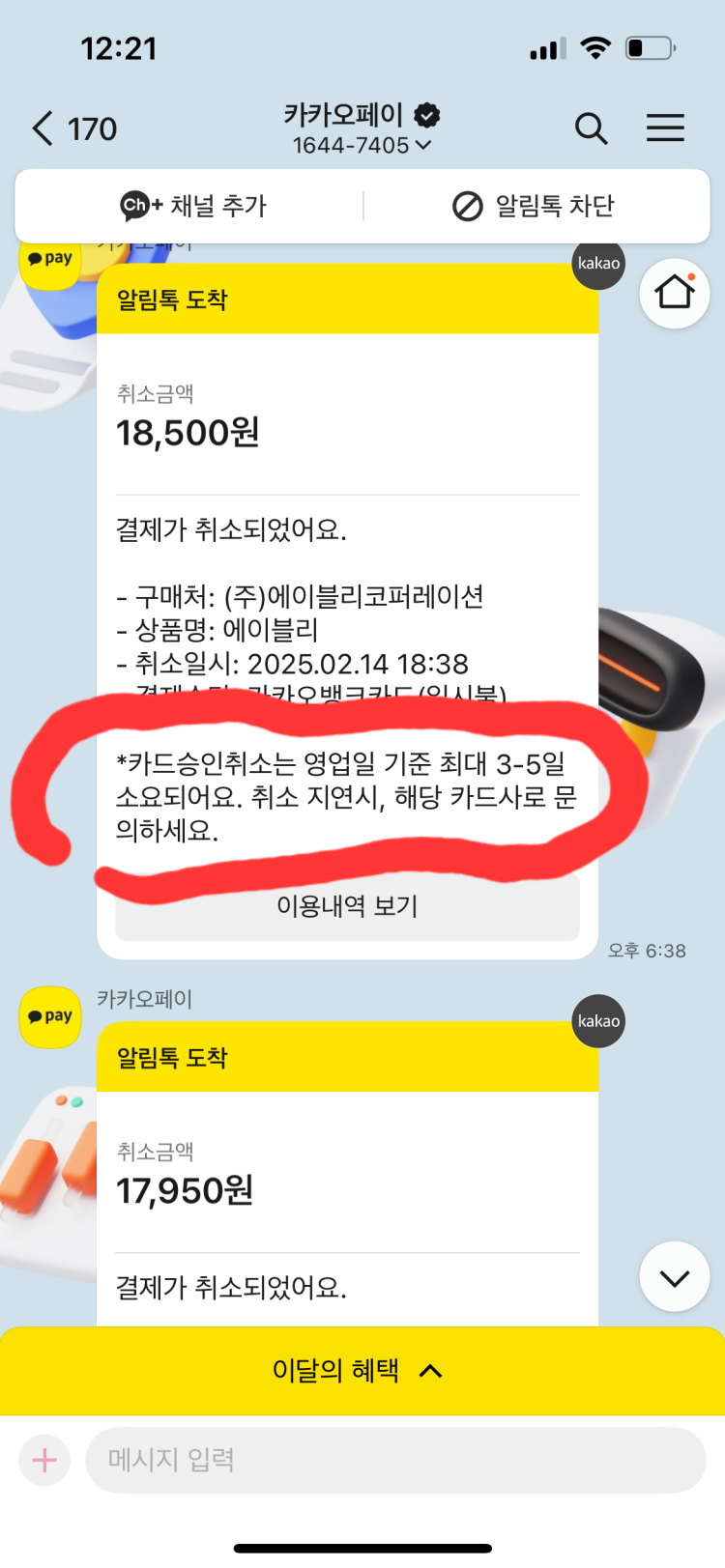Search within the 카카오페이 chat

591,128
